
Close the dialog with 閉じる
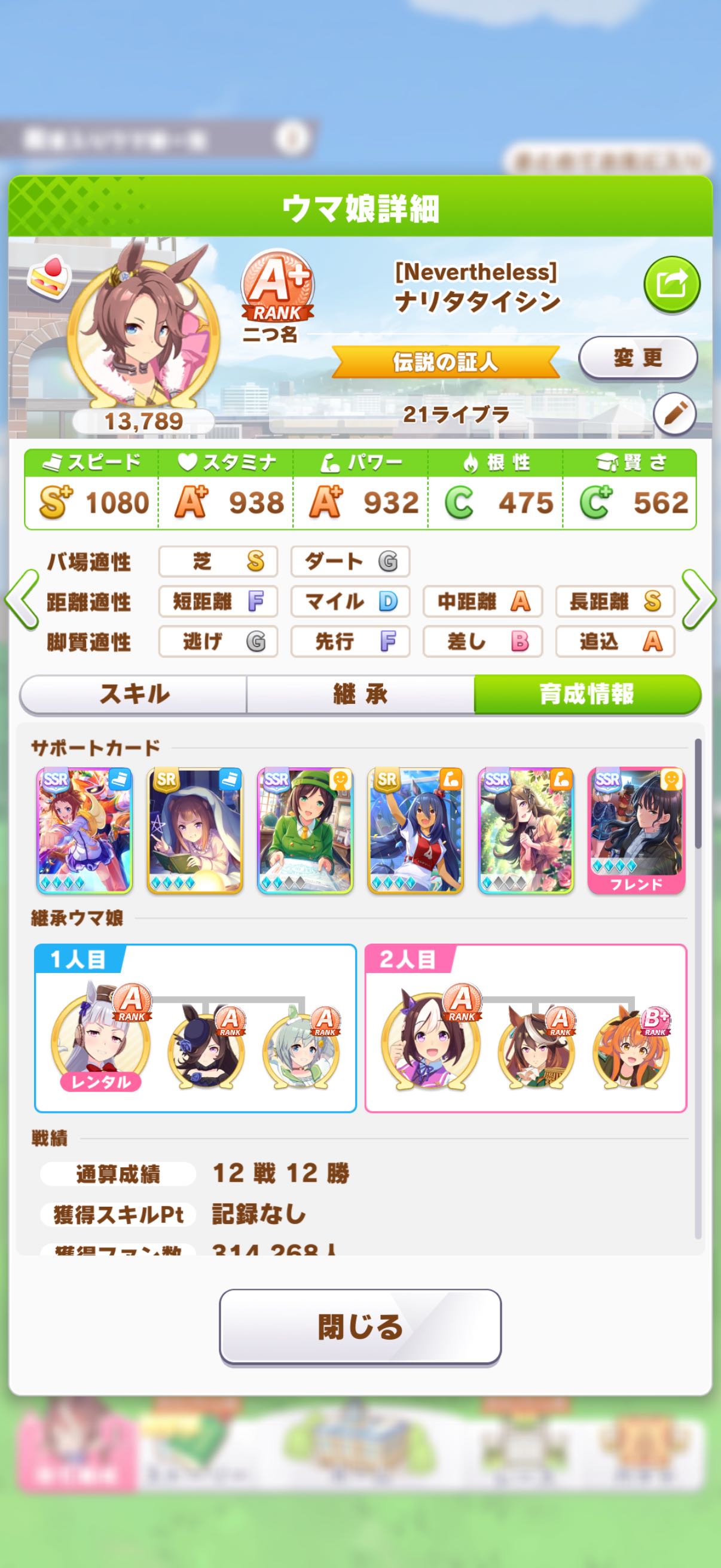pyautogui.click(x=360, y=1327)
